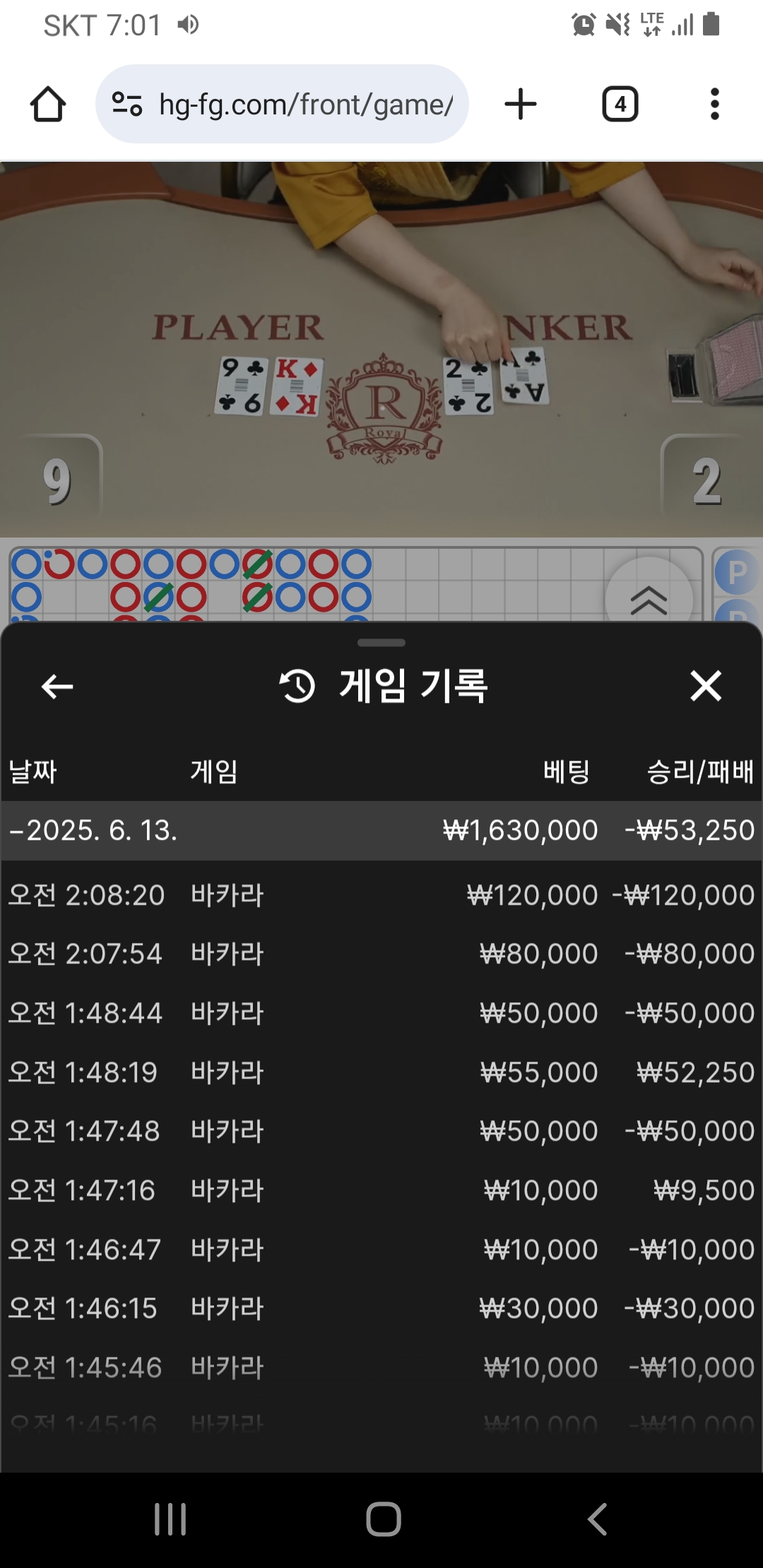Open the 오전 2:07:54 바카라 record

tap(381, 954)
